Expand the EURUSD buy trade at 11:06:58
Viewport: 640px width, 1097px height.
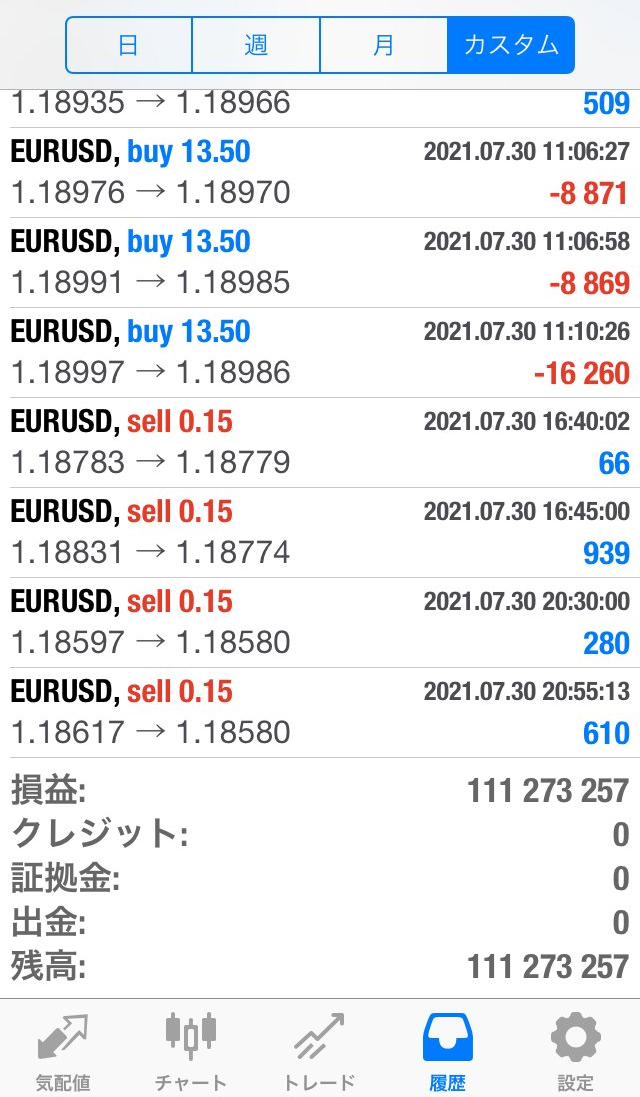pyautogui.click(x=320, y=262)
